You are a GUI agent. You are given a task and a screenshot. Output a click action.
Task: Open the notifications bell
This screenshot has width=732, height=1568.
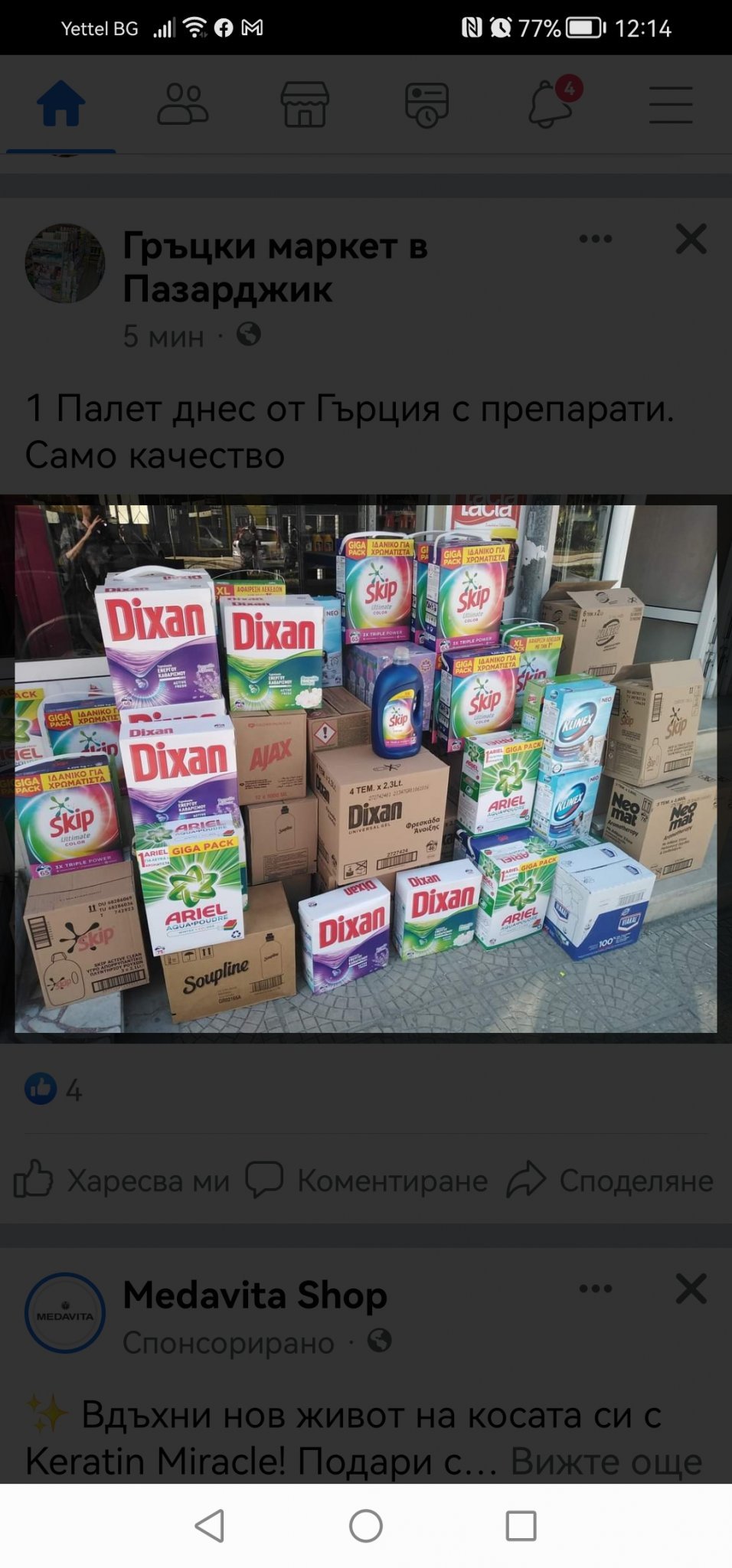[x=551, y=104]
